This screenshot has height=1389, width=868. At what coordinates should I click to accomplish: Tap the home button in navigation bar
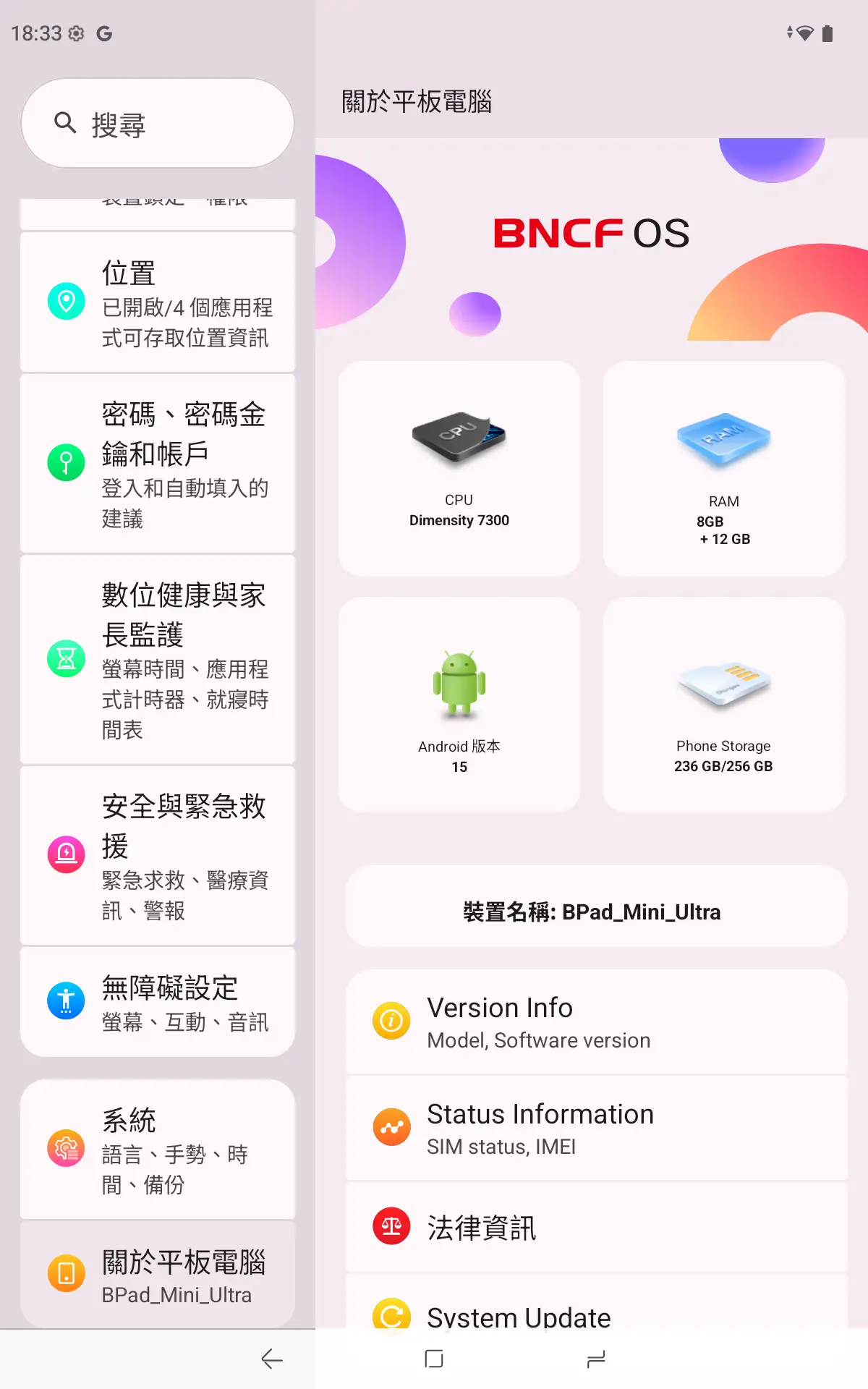434,1359
